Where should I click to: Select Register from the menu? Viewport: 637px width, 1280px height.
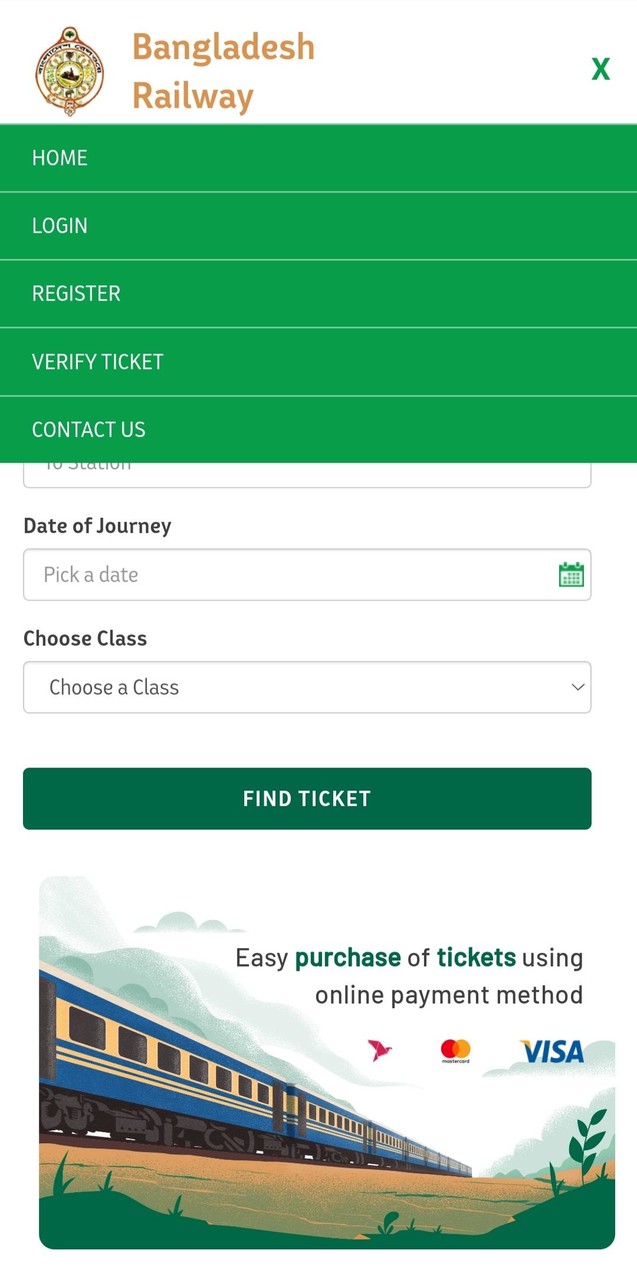[x=318, y=294]
